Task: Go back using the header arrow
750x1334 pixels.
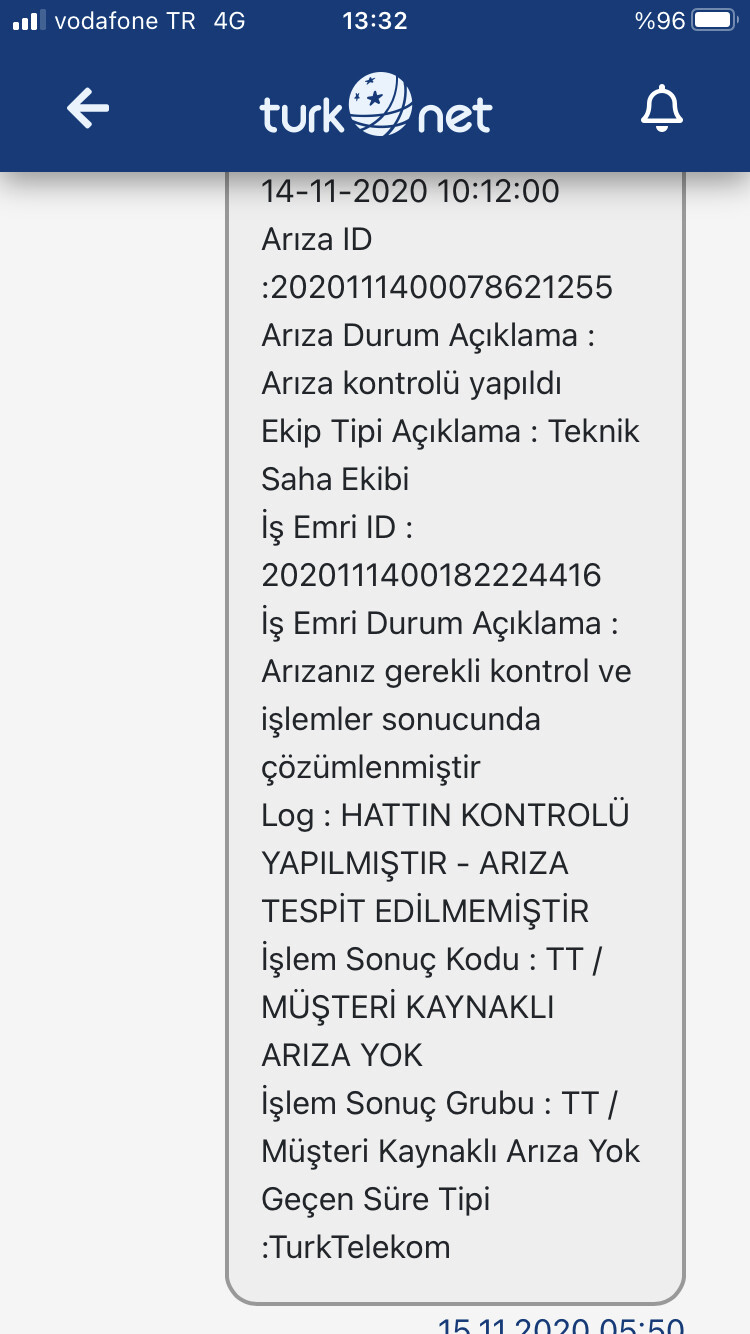Action: pyautogui.click(x=88, y=108)
